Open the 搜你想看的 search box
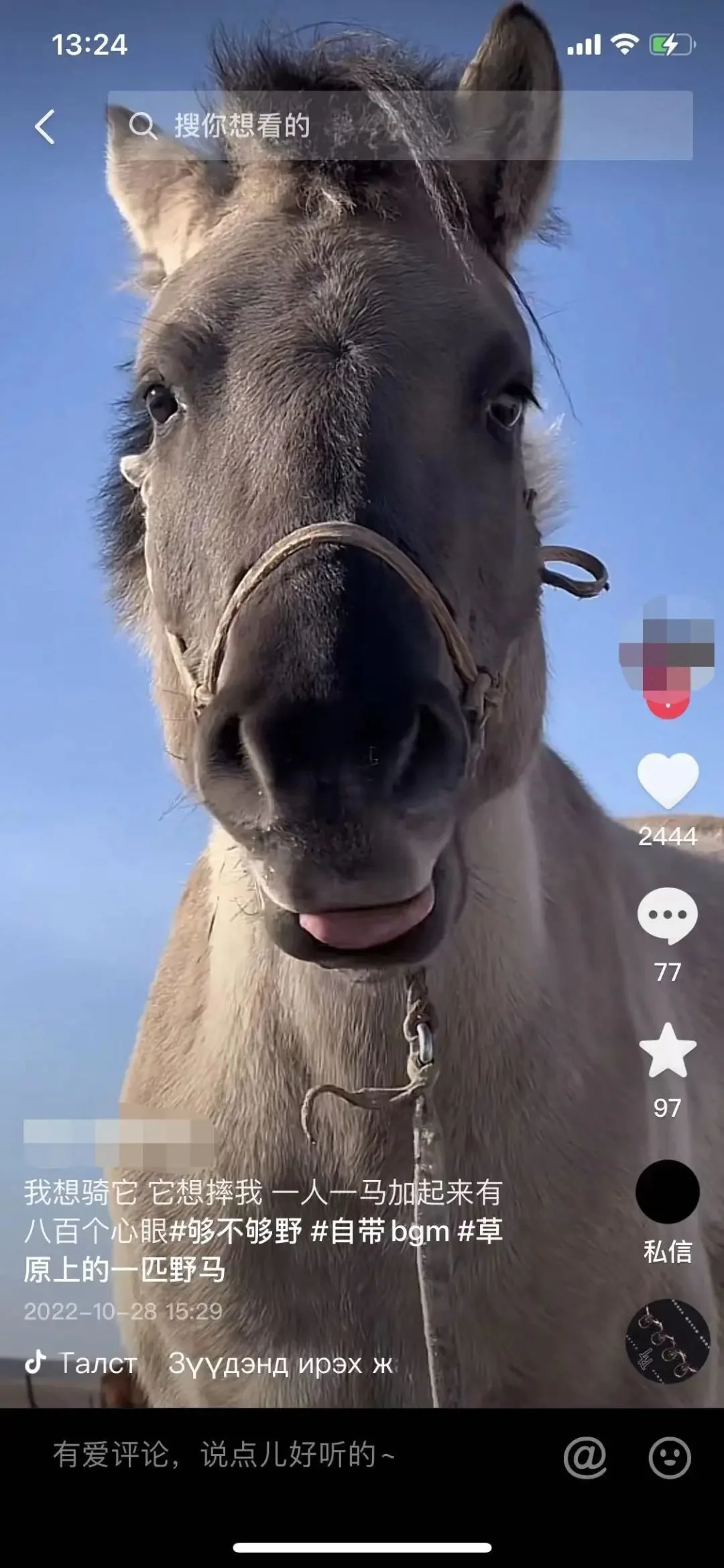The height and width of the screenshot is (1568, 724). pyautogui.click(x=400, y=126)
